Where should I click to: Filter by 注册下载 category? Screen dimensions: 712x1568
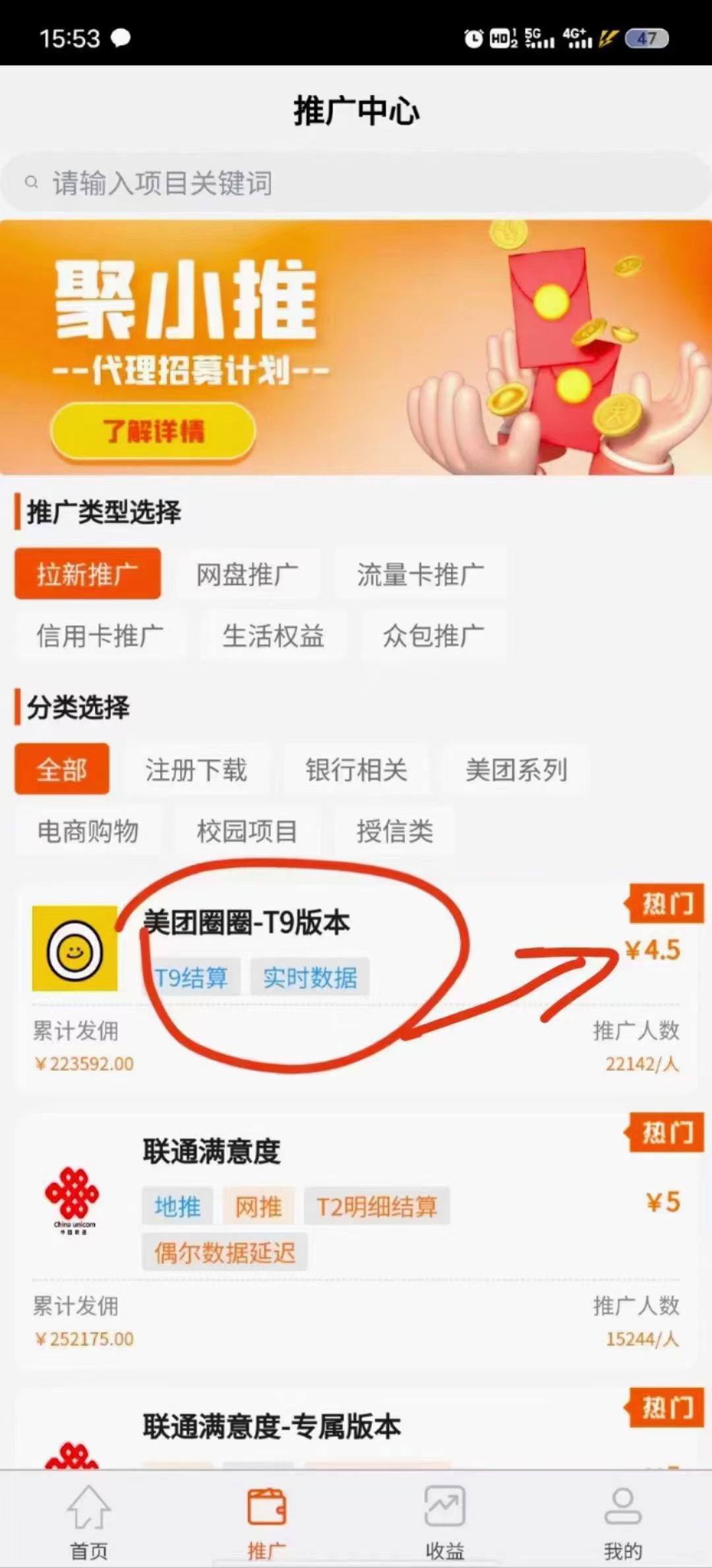[x=196, y=769]
